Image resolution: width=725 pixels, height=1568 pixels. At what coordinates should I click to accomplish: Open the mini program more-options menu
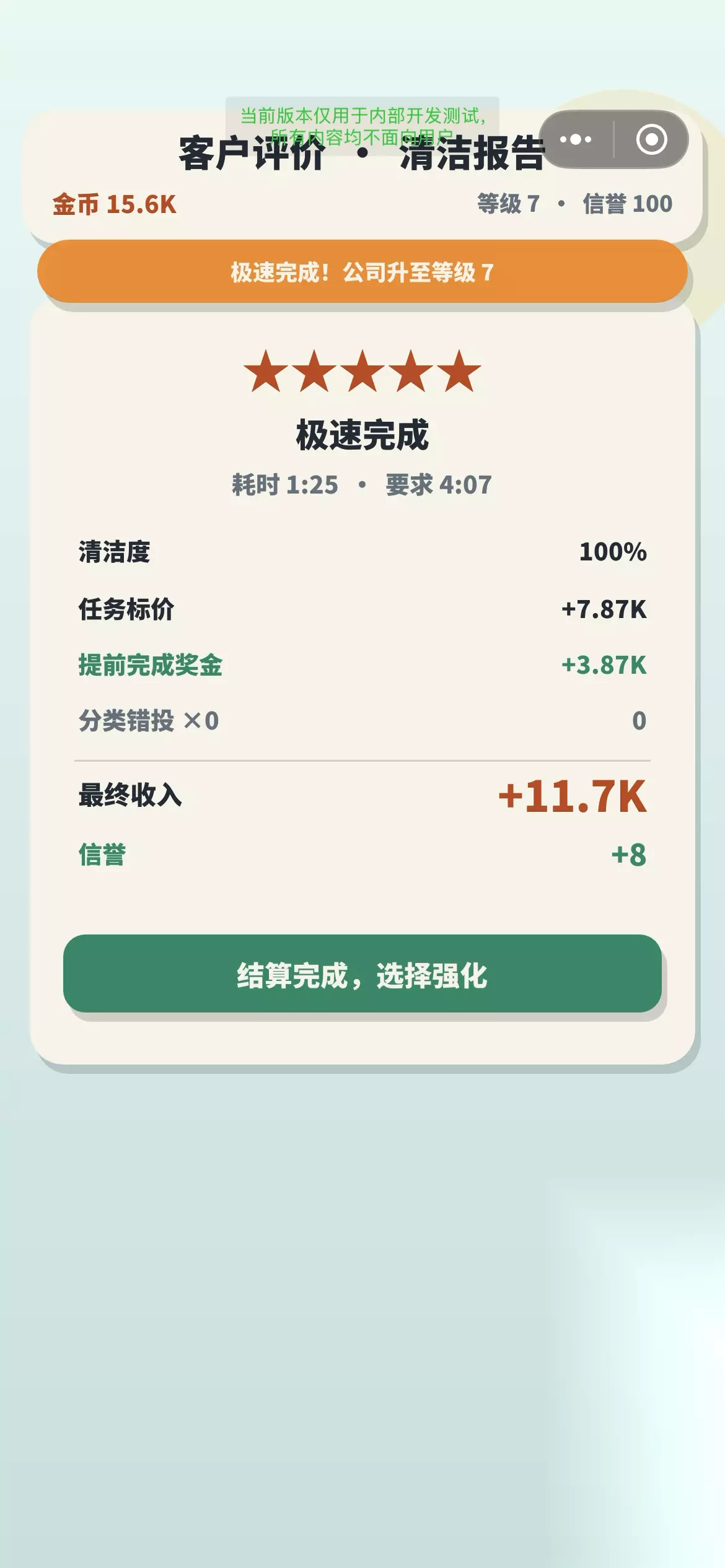(x=576, y=139)
